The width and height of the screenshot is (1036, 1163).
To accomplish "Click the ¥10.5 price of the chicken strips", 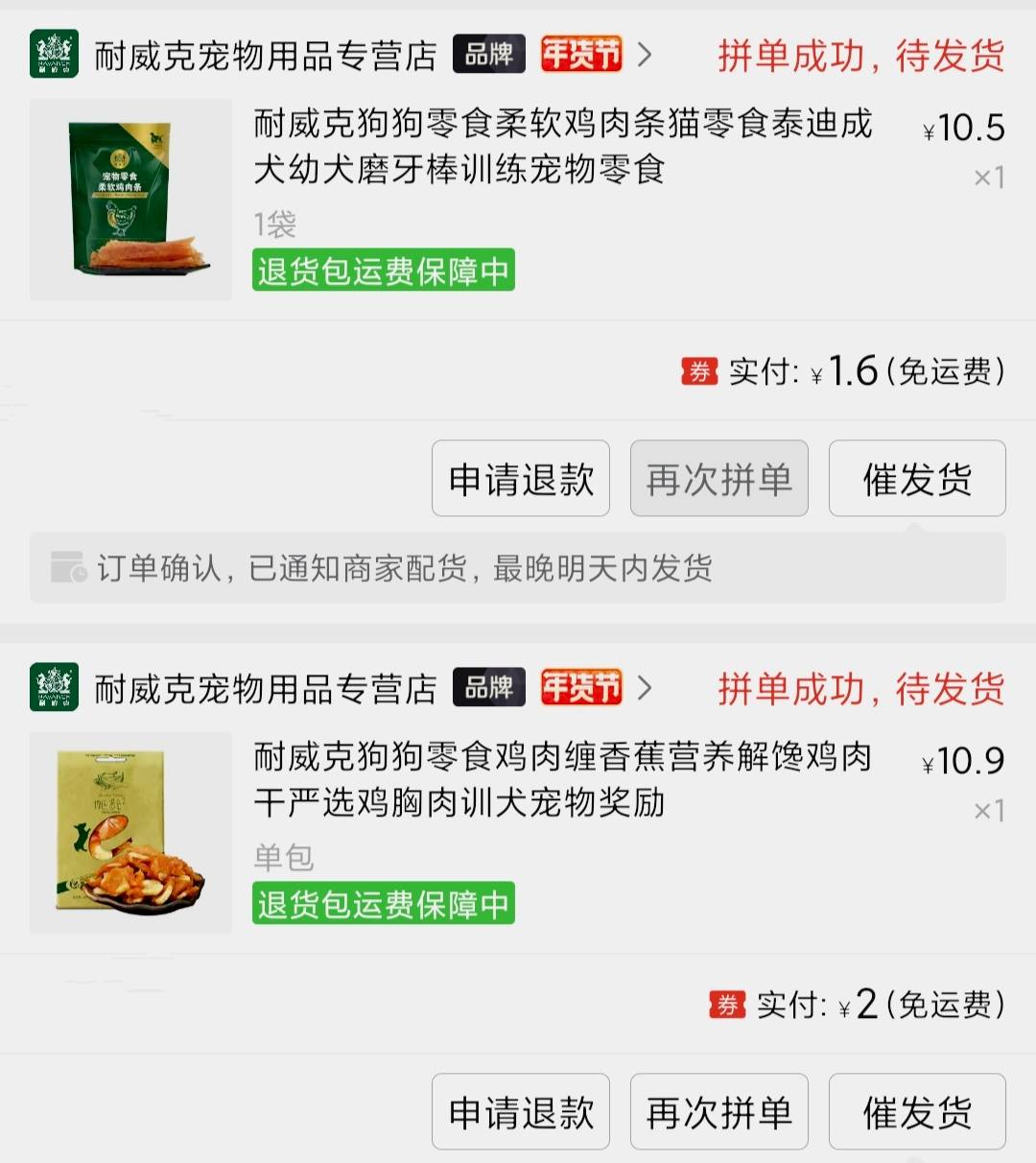I will [963, 130].
